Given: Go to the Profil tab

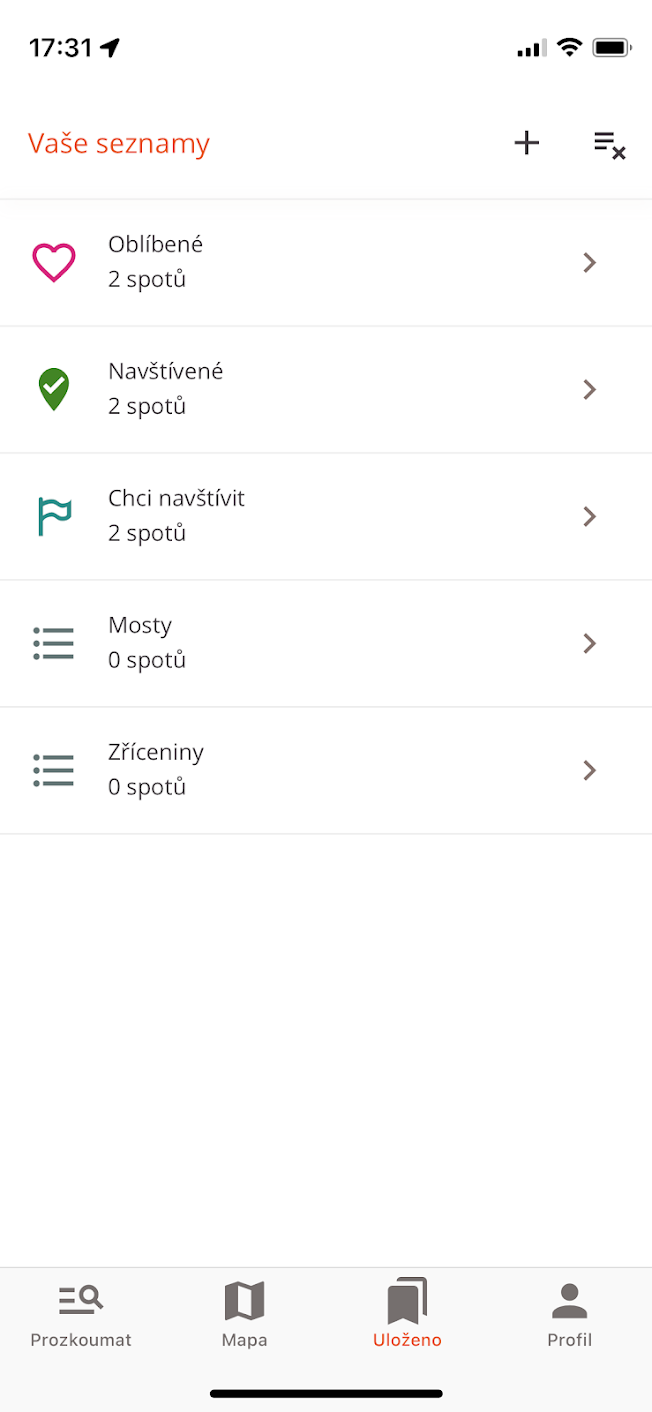Looking at the screenshot, I should pos(569,1315).
